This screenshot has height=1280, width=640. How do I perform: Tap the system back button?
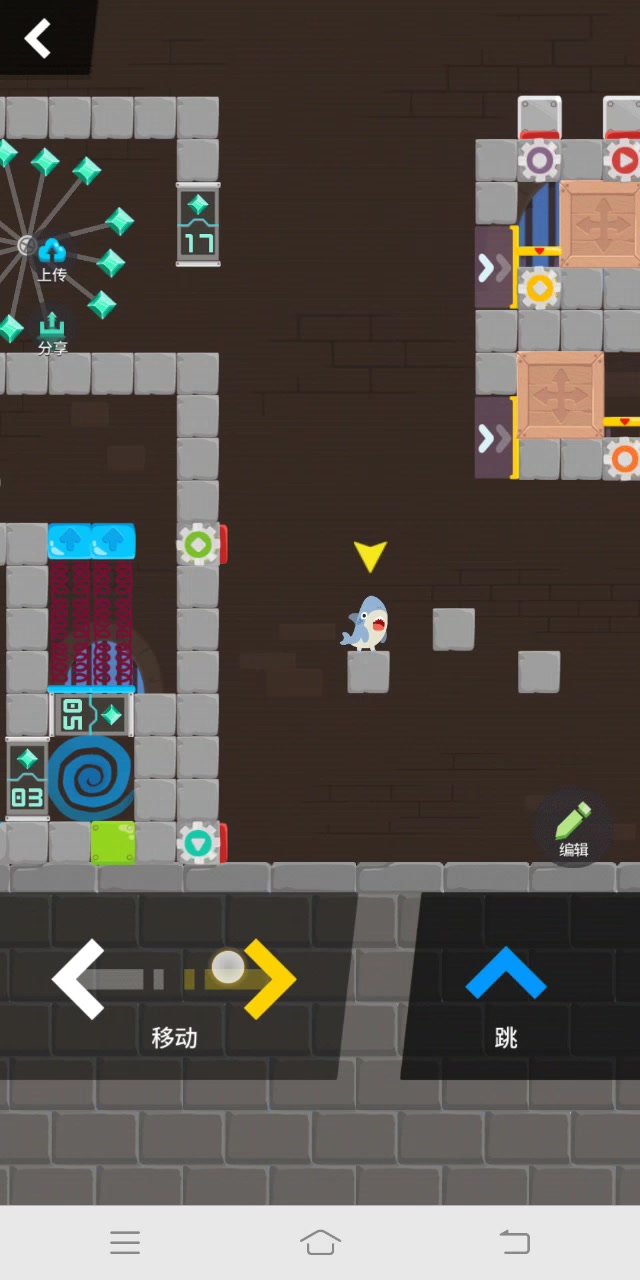[514, 1242]
